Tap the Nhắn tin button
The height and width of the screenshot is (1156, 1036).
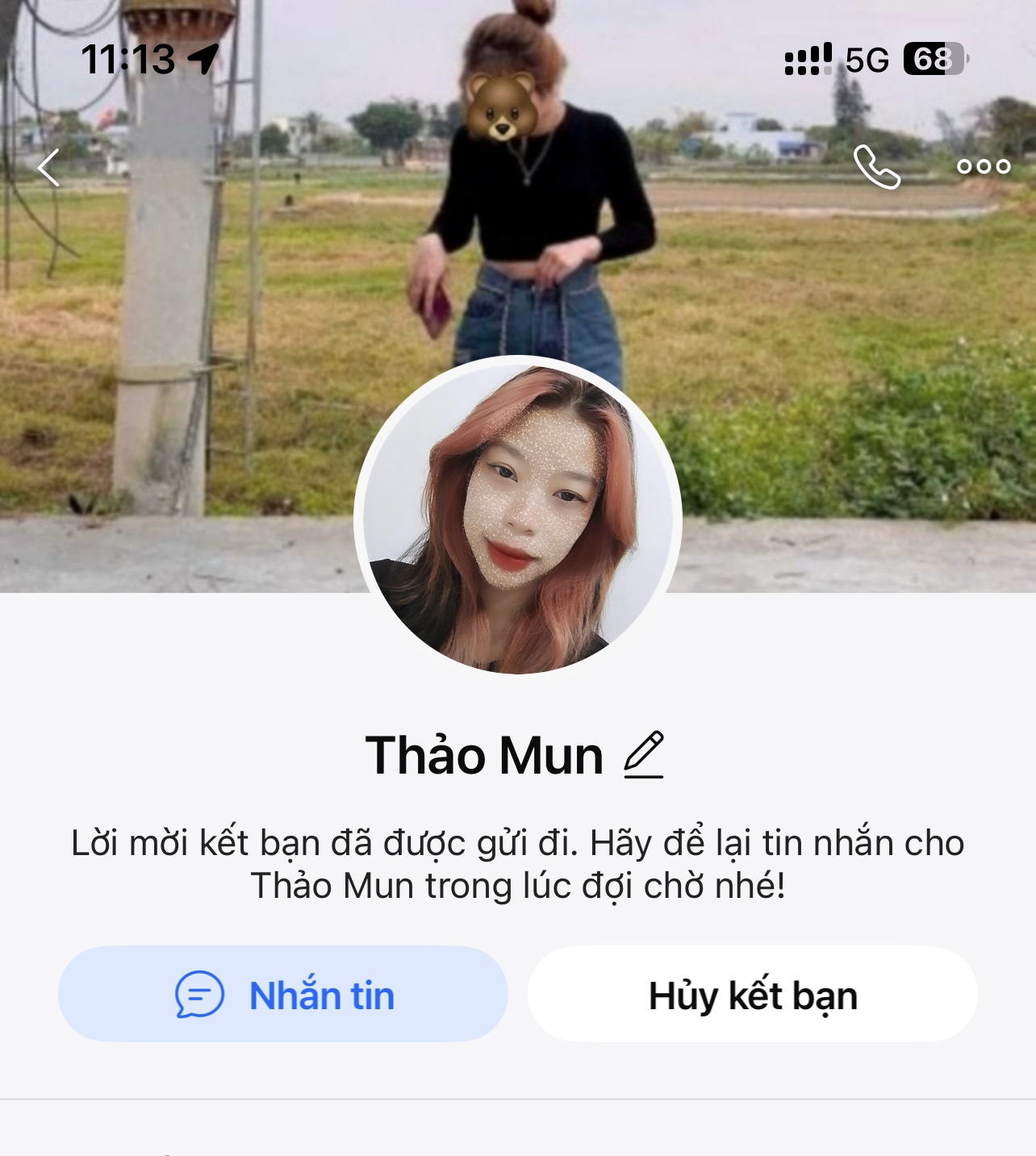point(283,994)
